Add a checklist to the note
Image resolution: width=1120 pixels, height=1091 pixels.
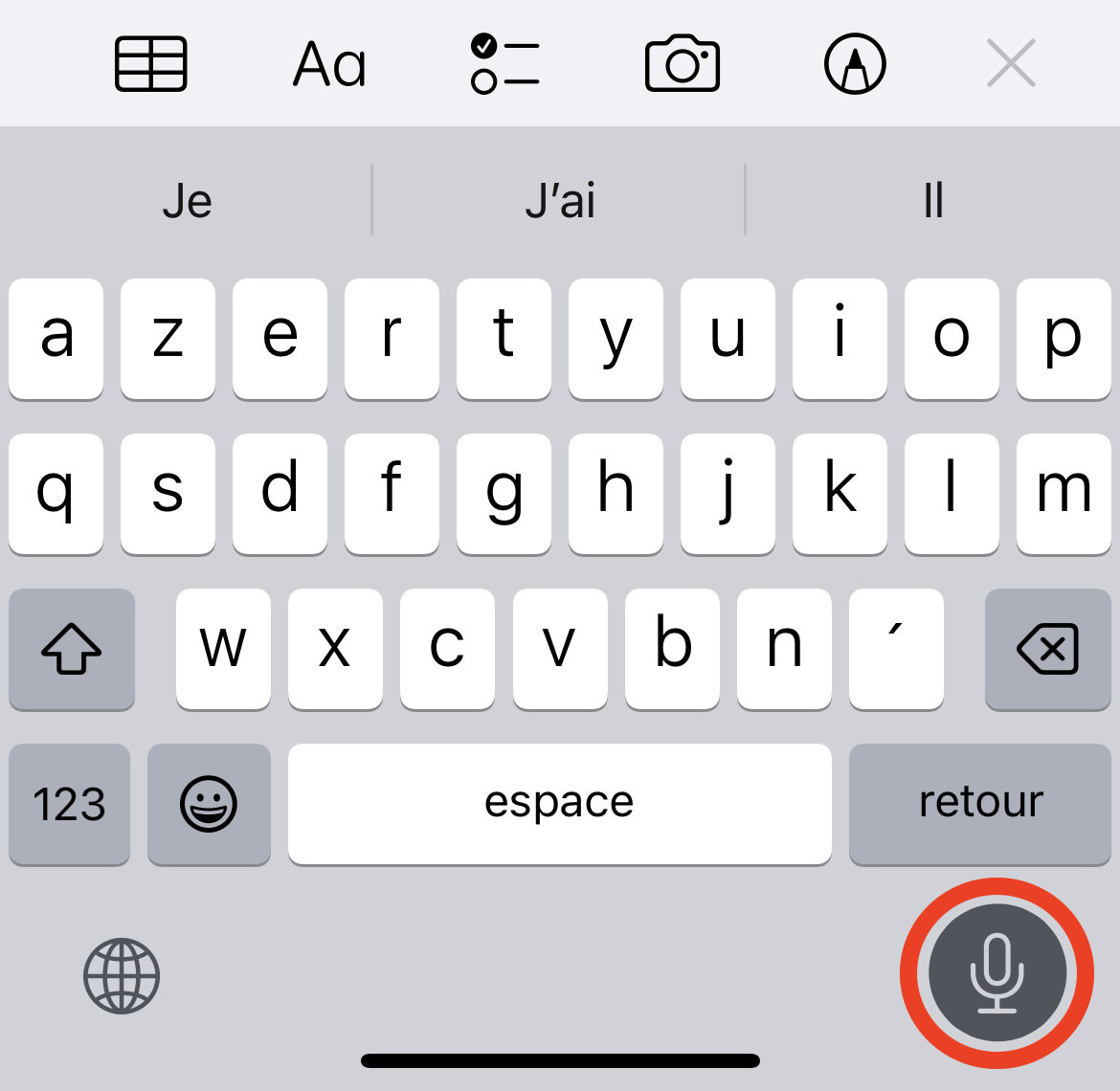click(505, 63)
